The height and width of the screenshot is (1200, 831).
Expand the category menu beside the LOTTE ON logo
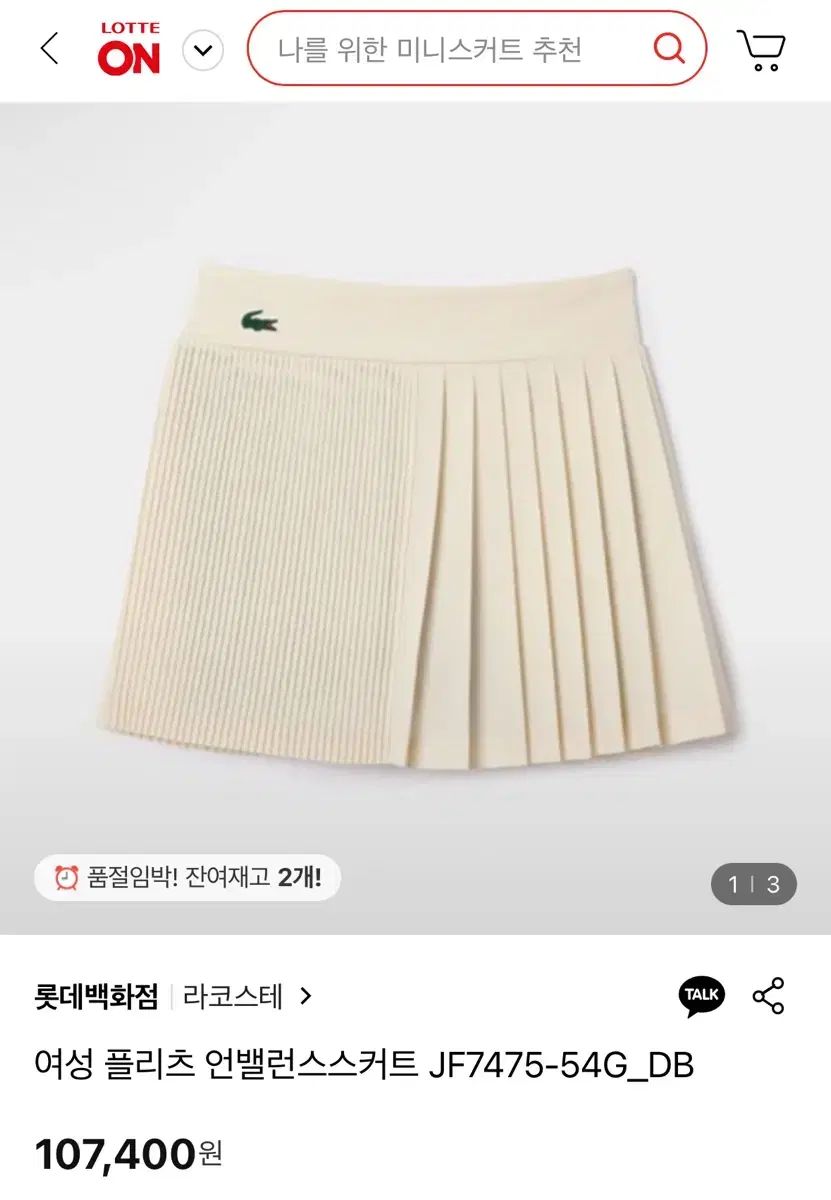coord(203,49)
